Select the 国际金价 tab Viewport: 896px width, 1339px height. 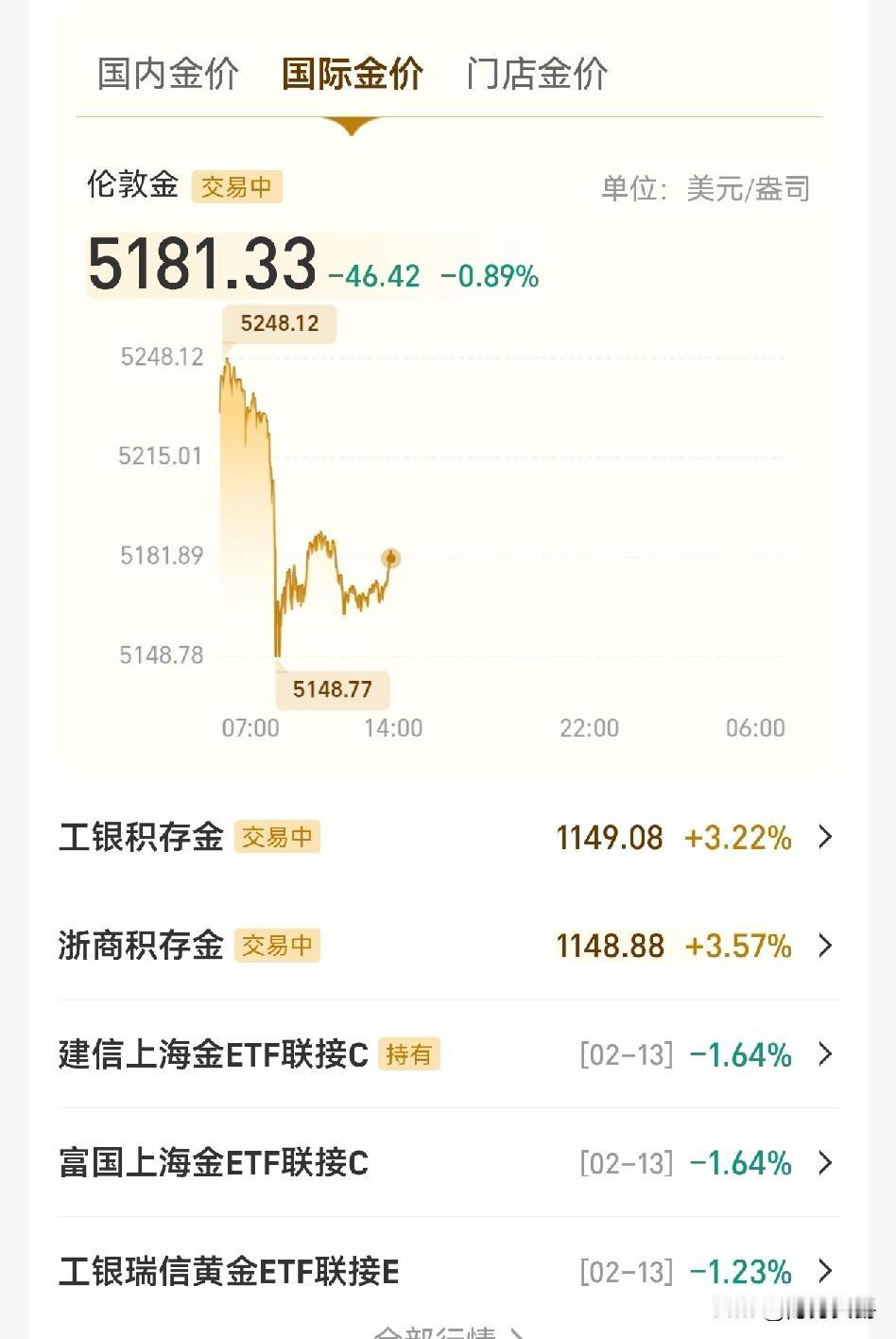353,74
